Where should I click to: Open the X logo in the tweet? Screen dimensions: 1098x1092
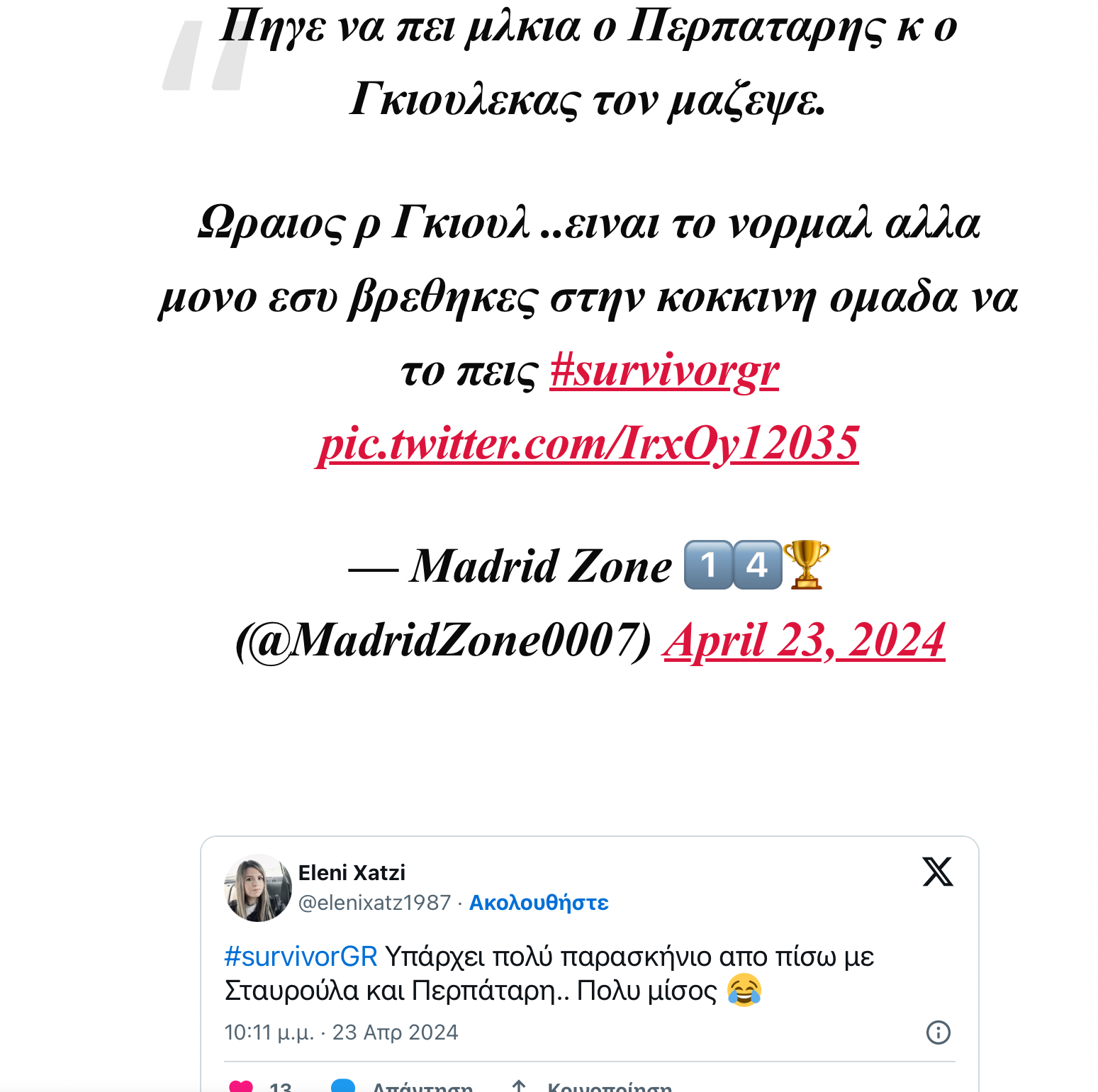(x=937, y=872)
